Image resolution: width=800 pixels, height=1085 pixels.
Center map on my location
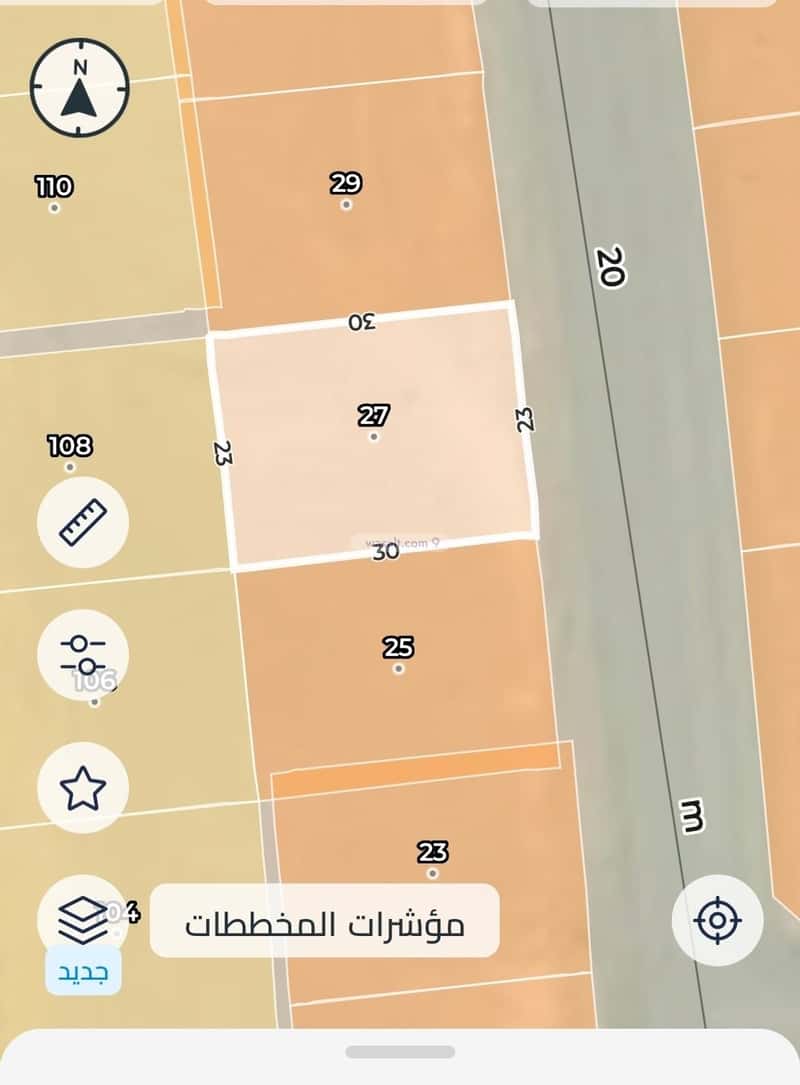[717, 920]
